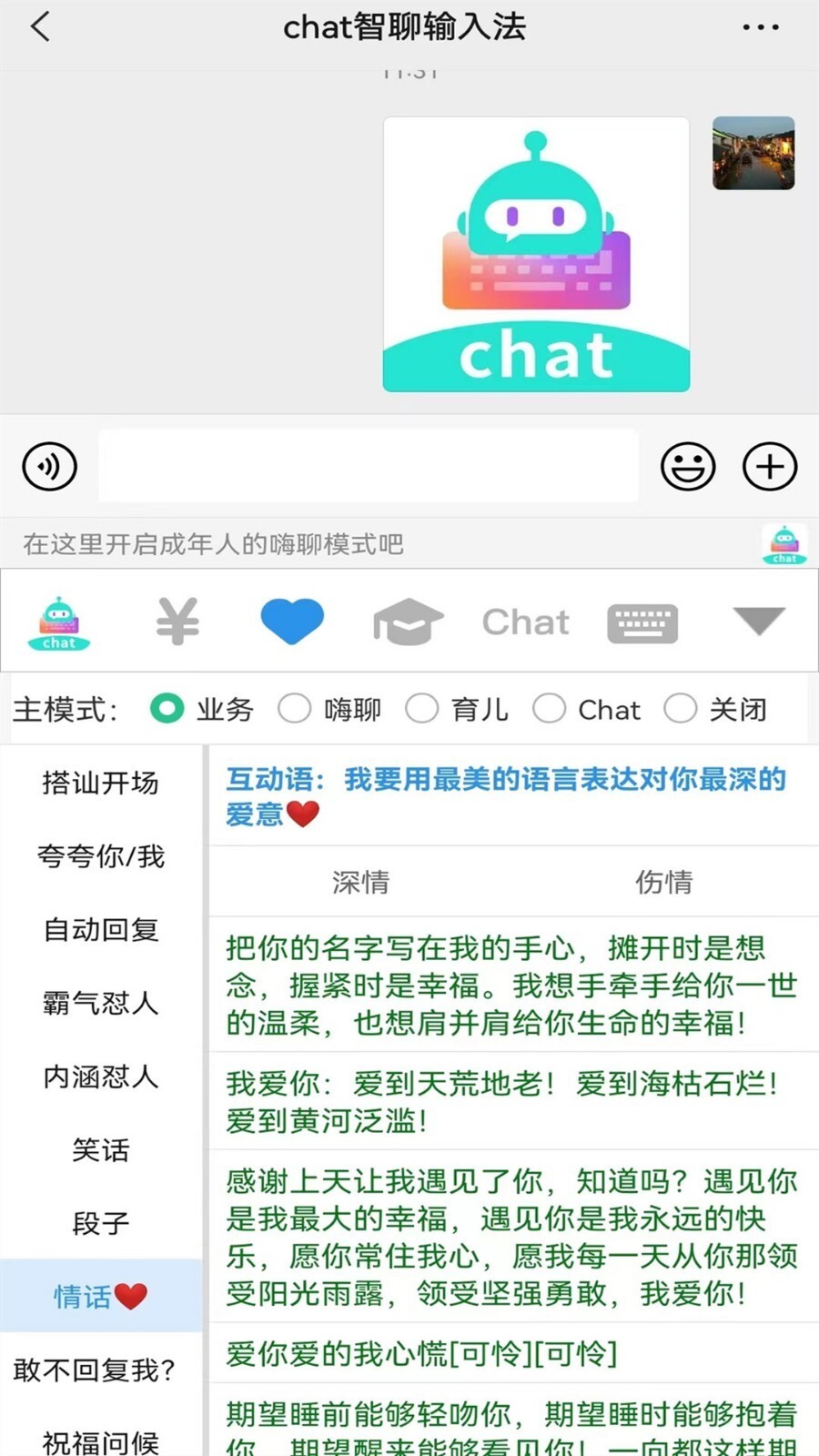Open the three-dot menu at top right
The width and height of the screenshot is (819, 1456).
pos(761,27)
